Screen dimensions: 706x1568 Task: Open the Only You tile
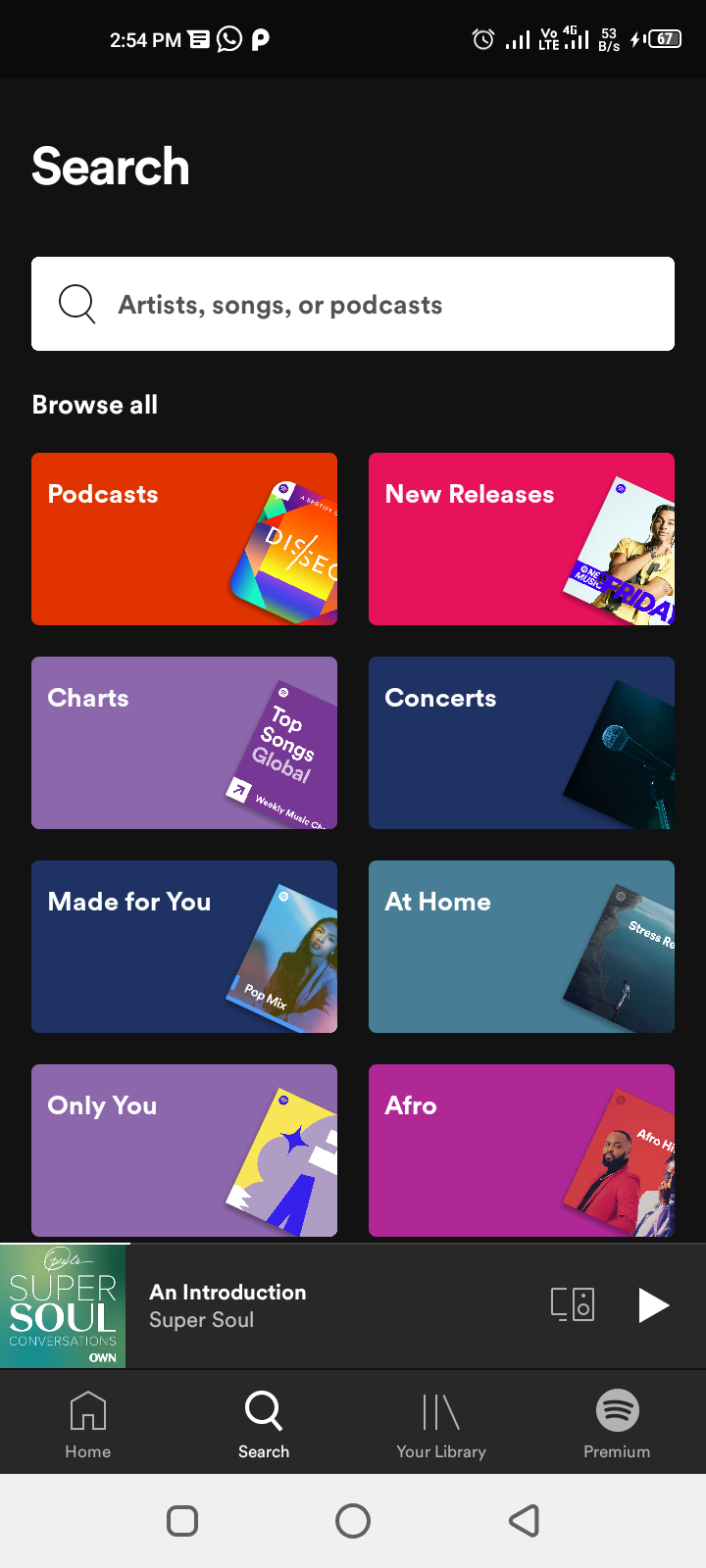coord(184,1151)
